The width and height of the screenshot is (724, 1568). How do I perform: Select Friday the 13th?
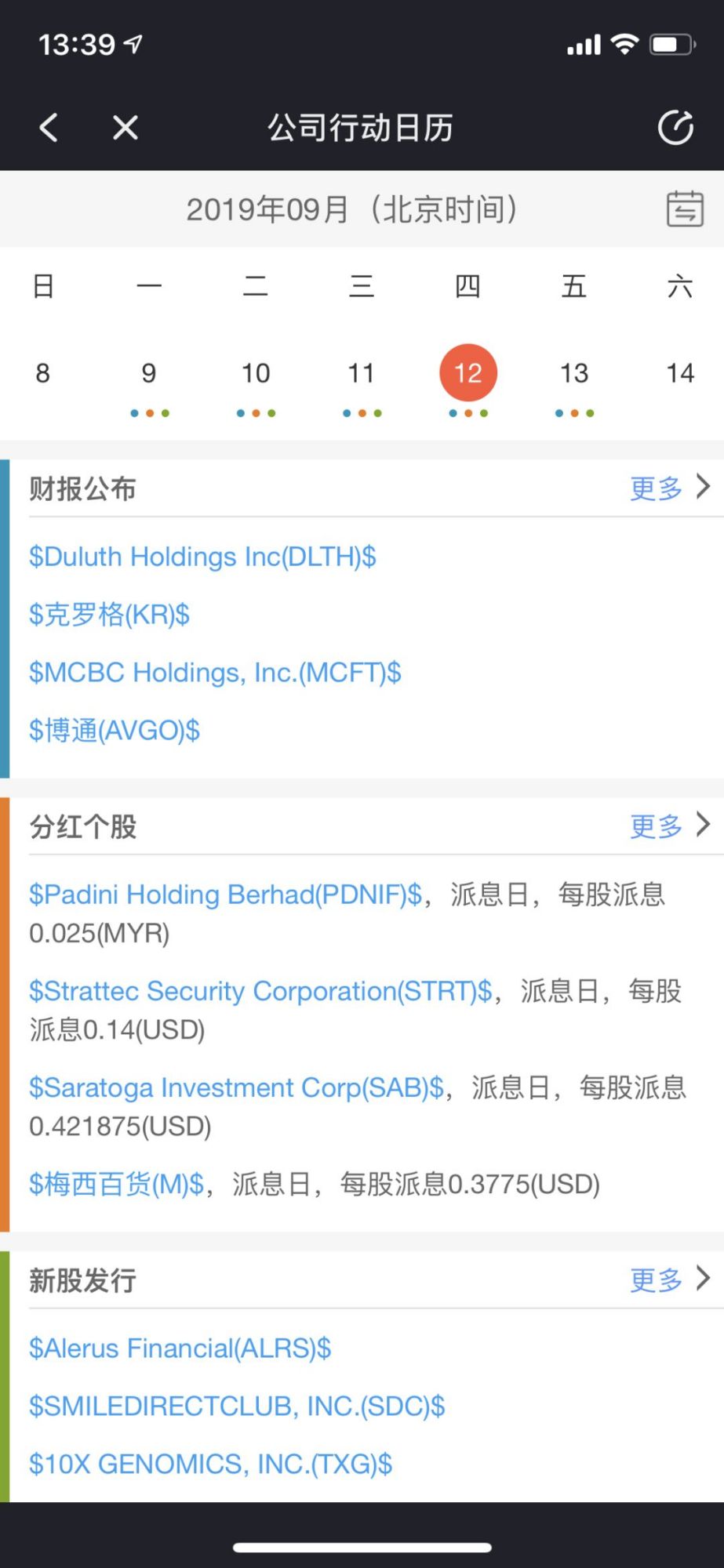pyautogui.click(x=574, y=373)
